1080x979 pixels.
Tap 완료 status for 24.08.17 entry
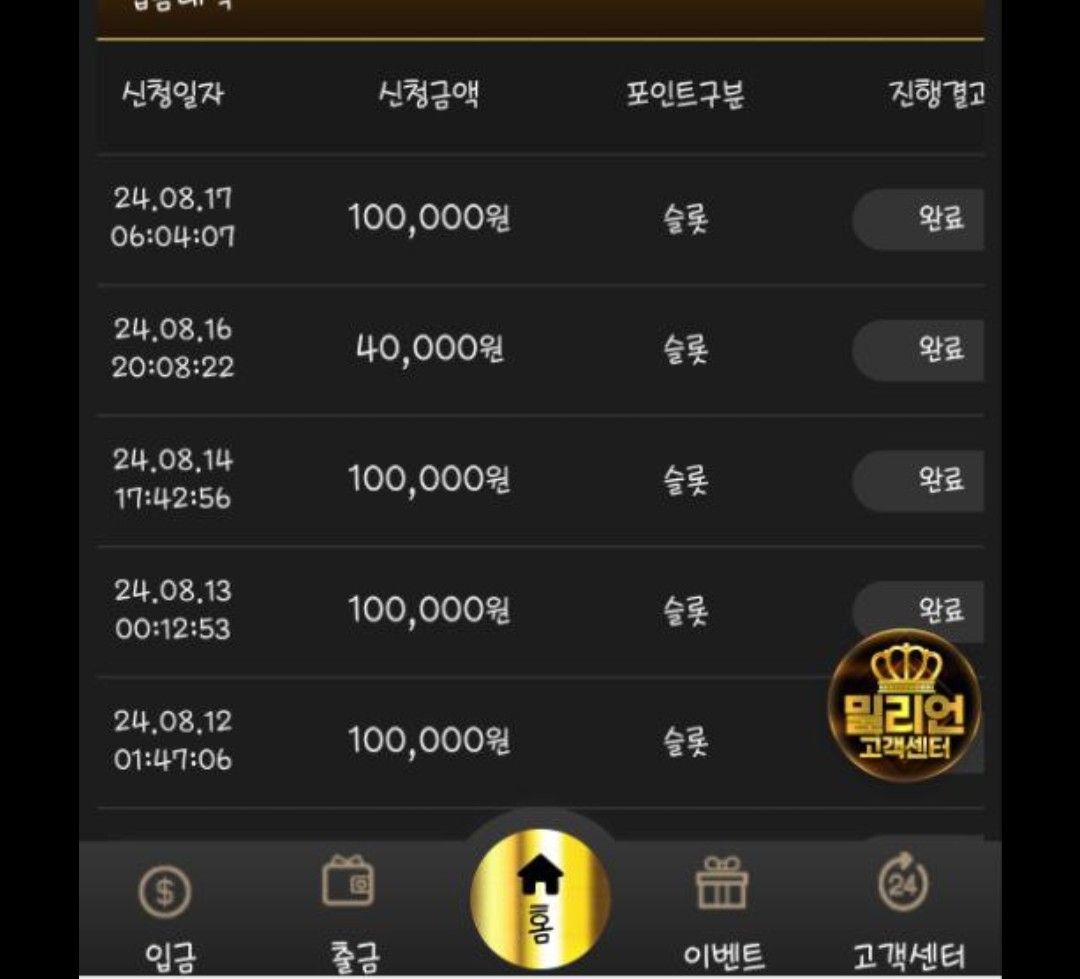(x=918, y=219)
